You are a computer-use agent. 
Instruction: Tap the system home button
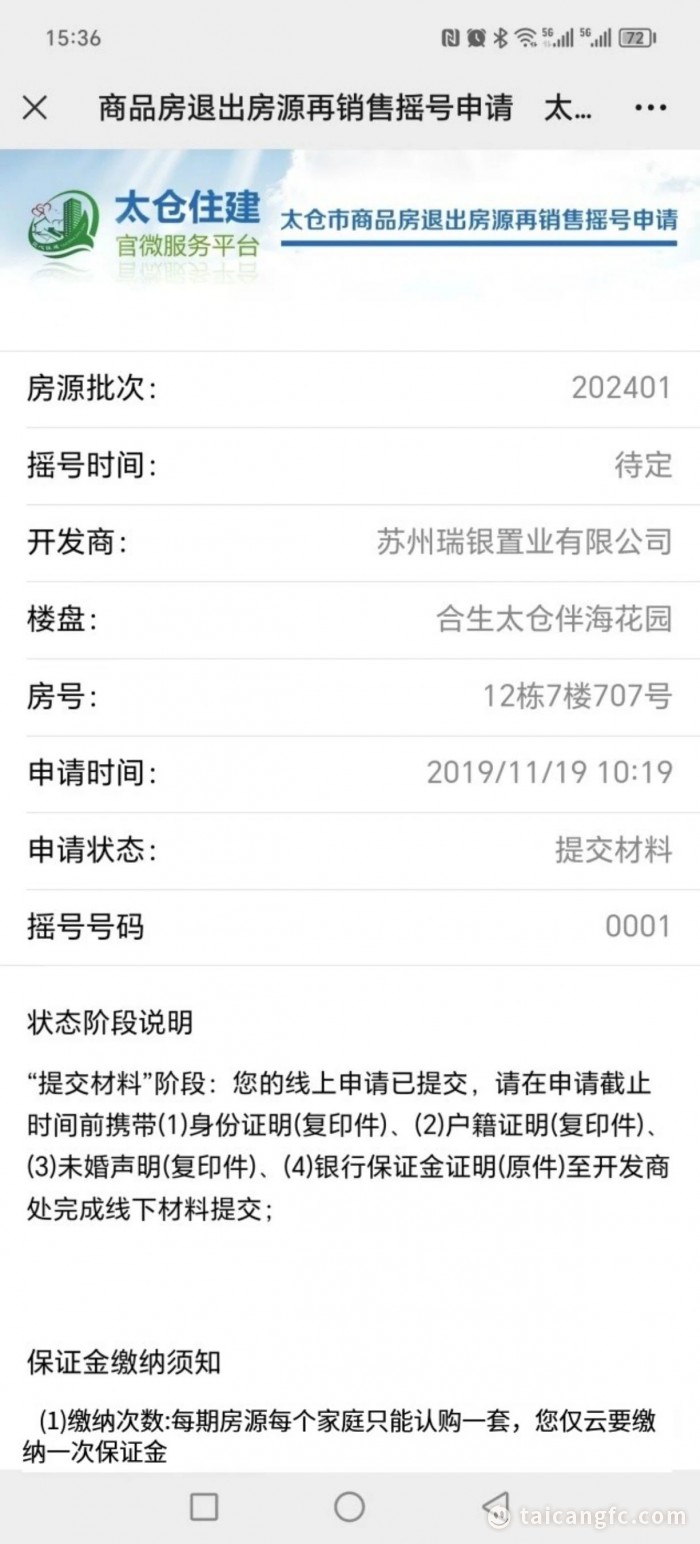click(x=349, y=1507)
